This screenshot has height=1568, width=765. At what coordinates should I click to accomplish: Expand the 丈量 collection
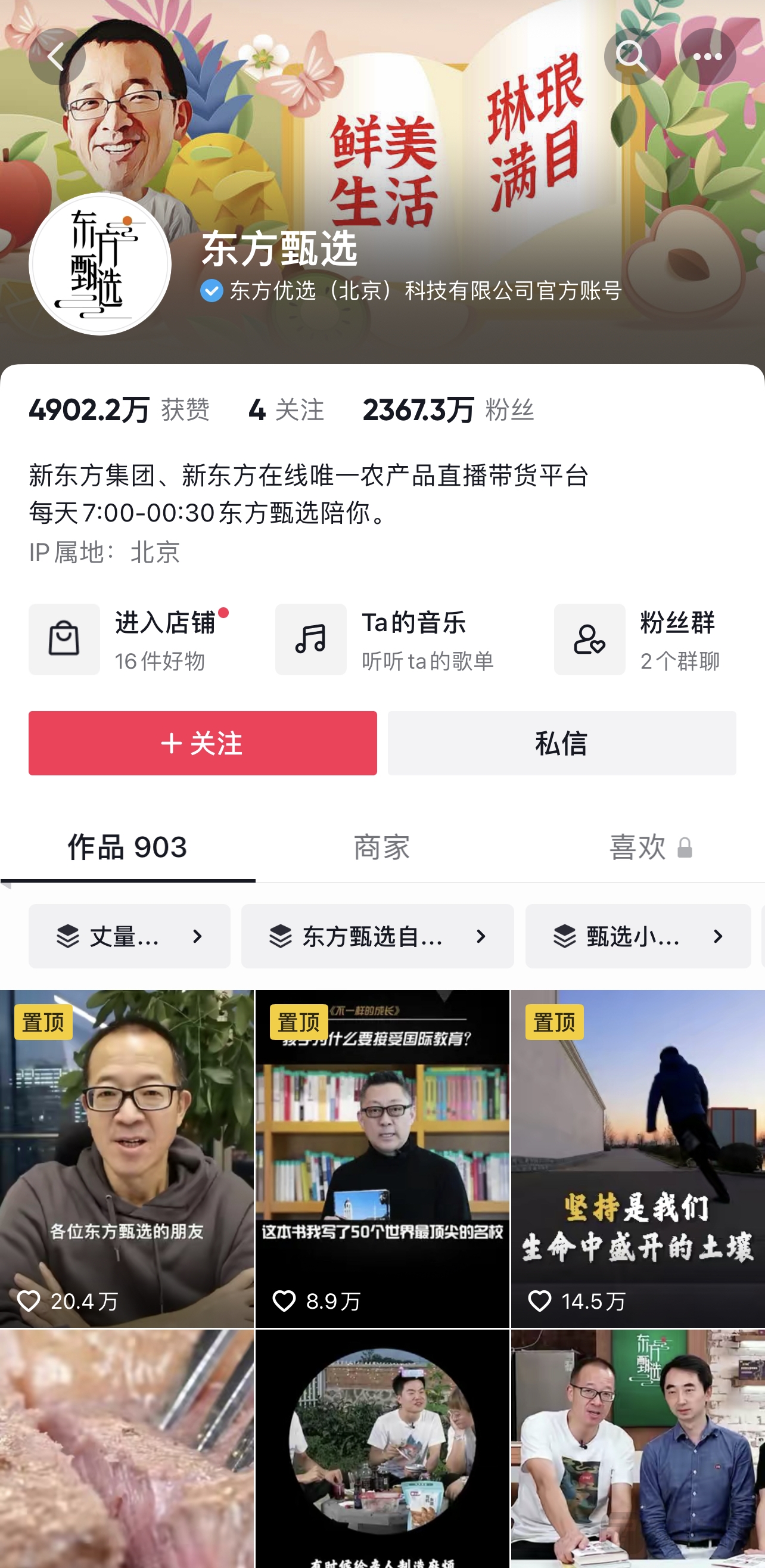click(130, 936)
